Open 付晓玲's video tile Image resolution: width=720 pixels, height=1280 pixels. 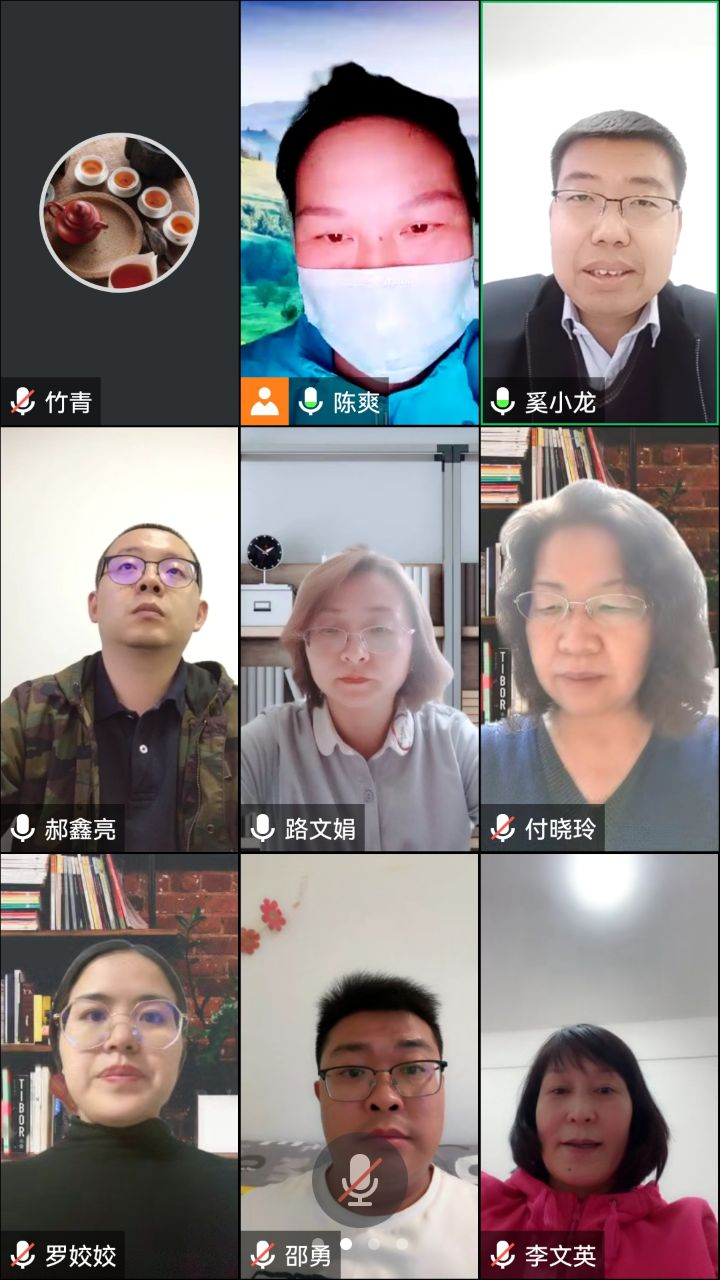[600, 640]
